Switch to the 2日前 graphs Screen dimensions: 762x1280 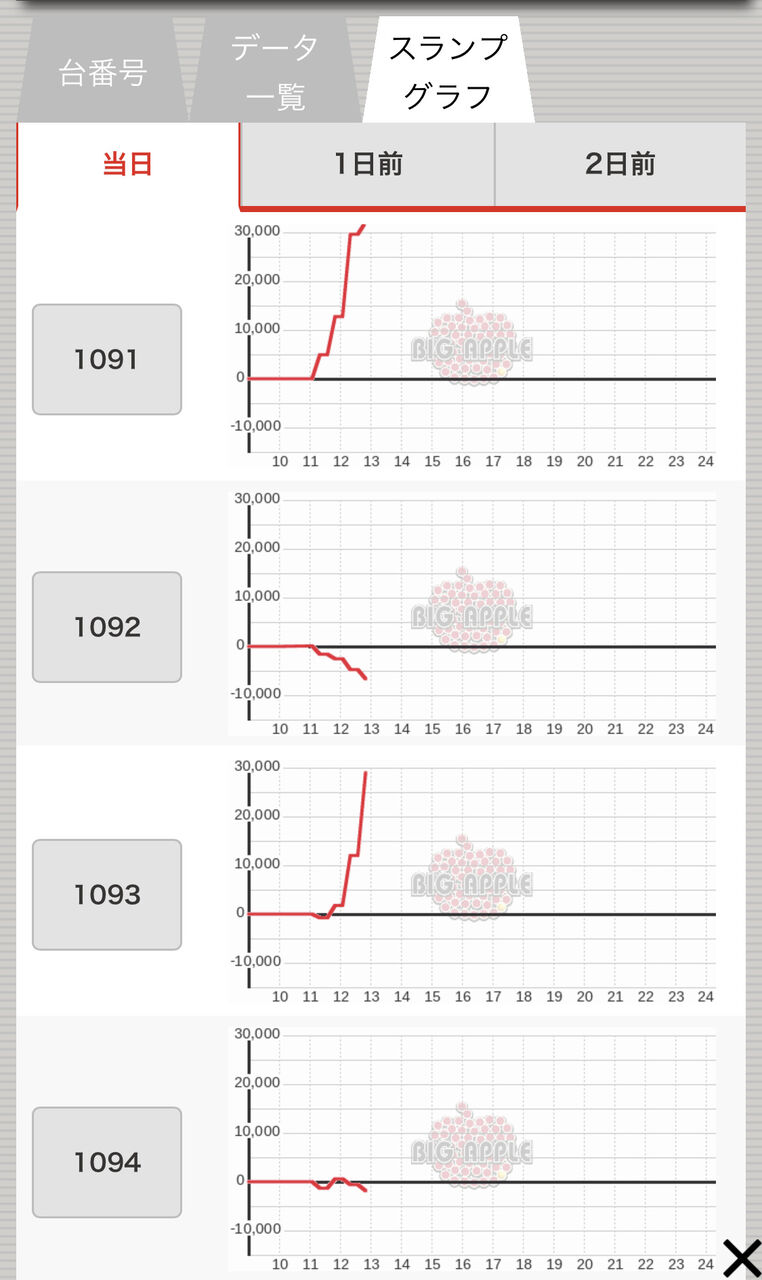pos(620,165)
